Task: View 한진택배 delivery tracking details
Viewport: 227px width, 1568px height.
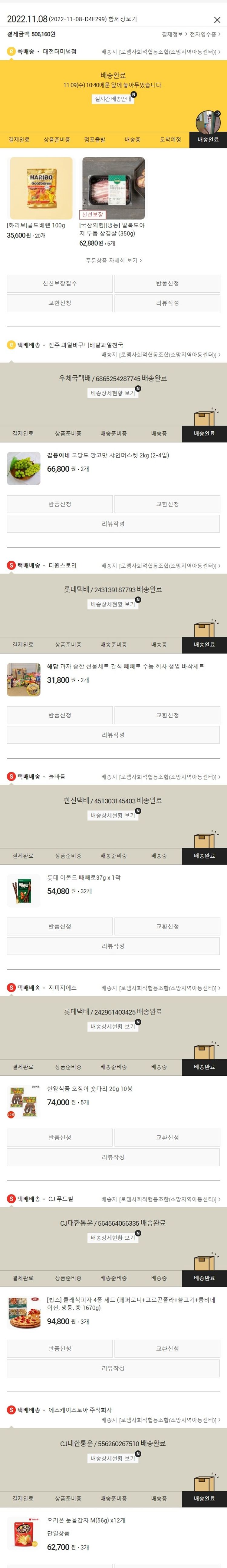Action: pos(113,816)
